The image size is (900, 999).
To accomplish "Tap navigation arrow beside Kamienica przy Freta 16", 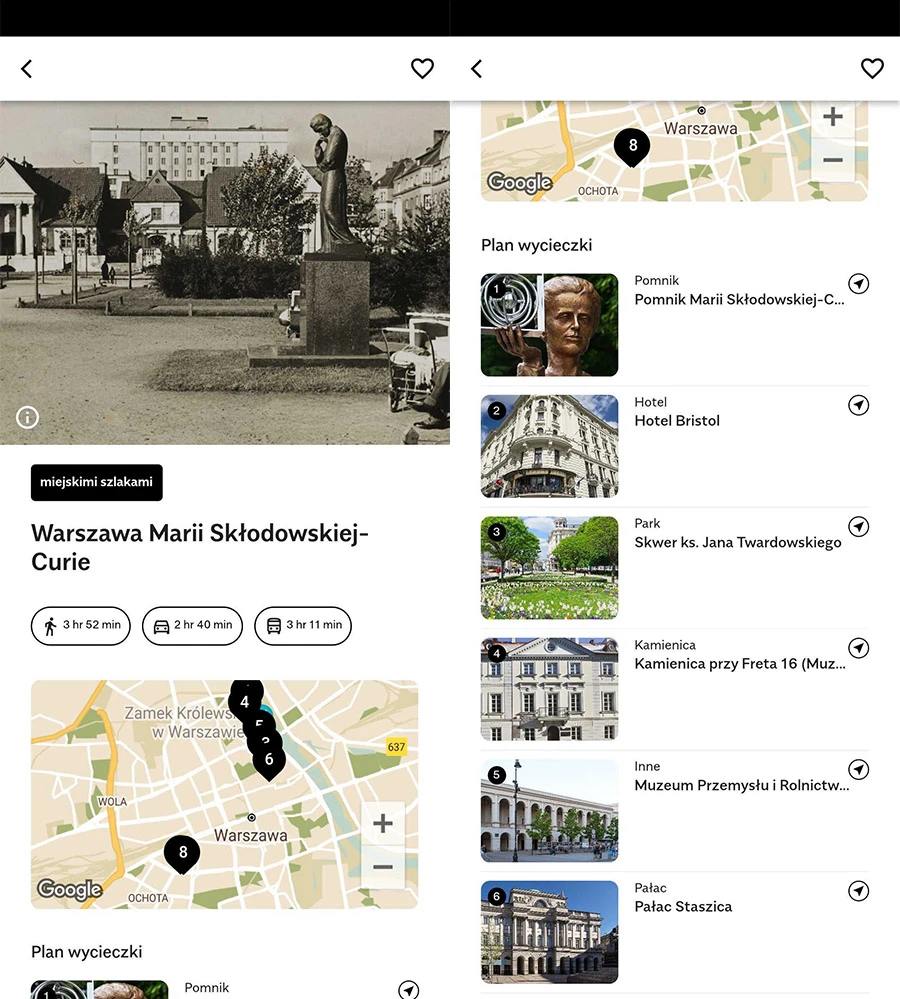I will click(858, 648).
